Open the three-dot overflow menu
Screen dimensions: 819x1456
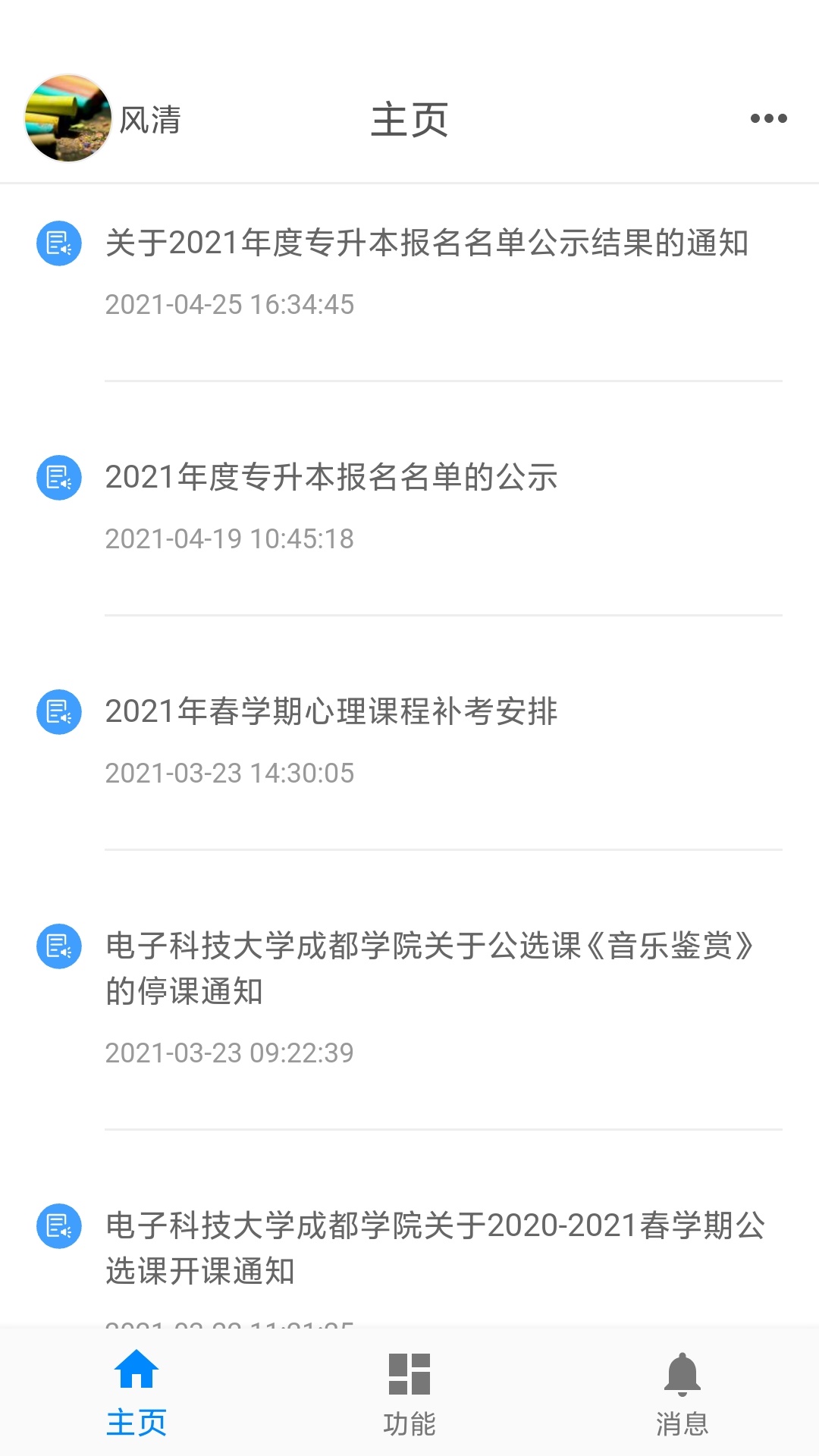768,118
